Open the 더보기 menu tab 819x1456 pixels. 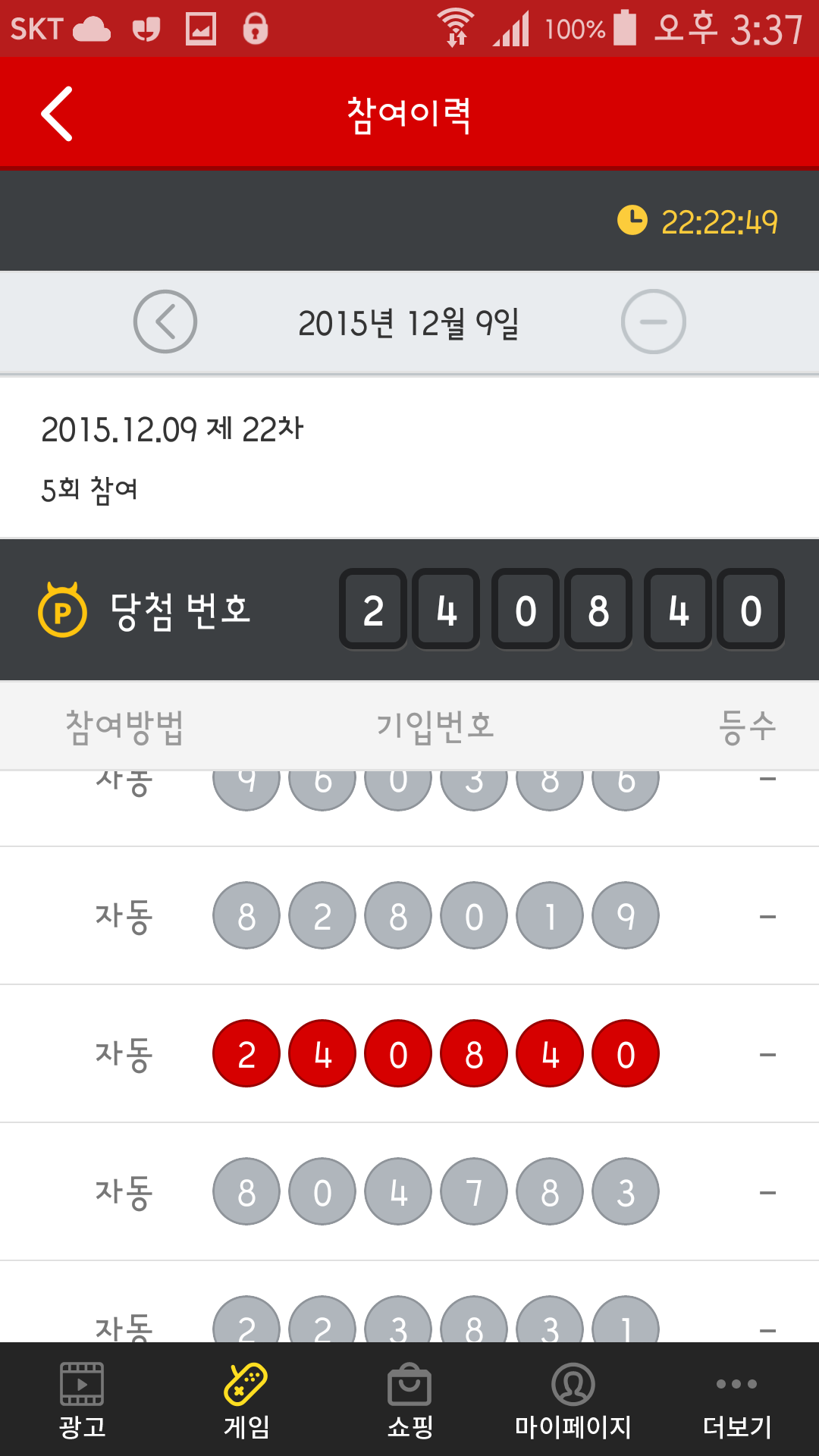click(x=736, y=1400)
